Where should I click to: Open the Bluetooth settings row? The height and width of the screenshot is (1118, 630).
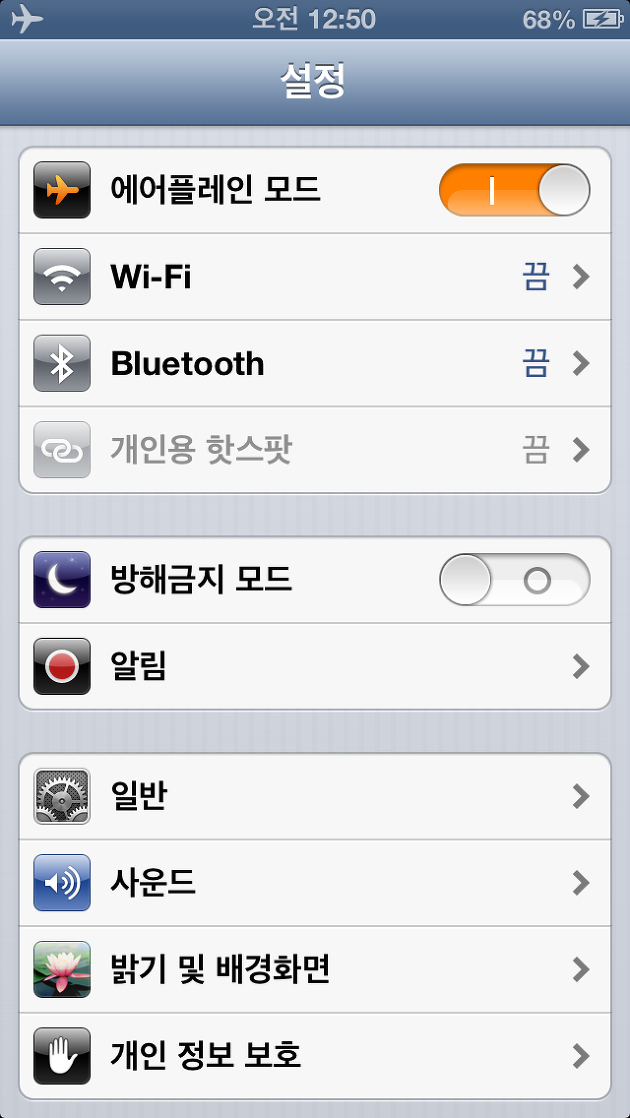click(x=314, y=364)
